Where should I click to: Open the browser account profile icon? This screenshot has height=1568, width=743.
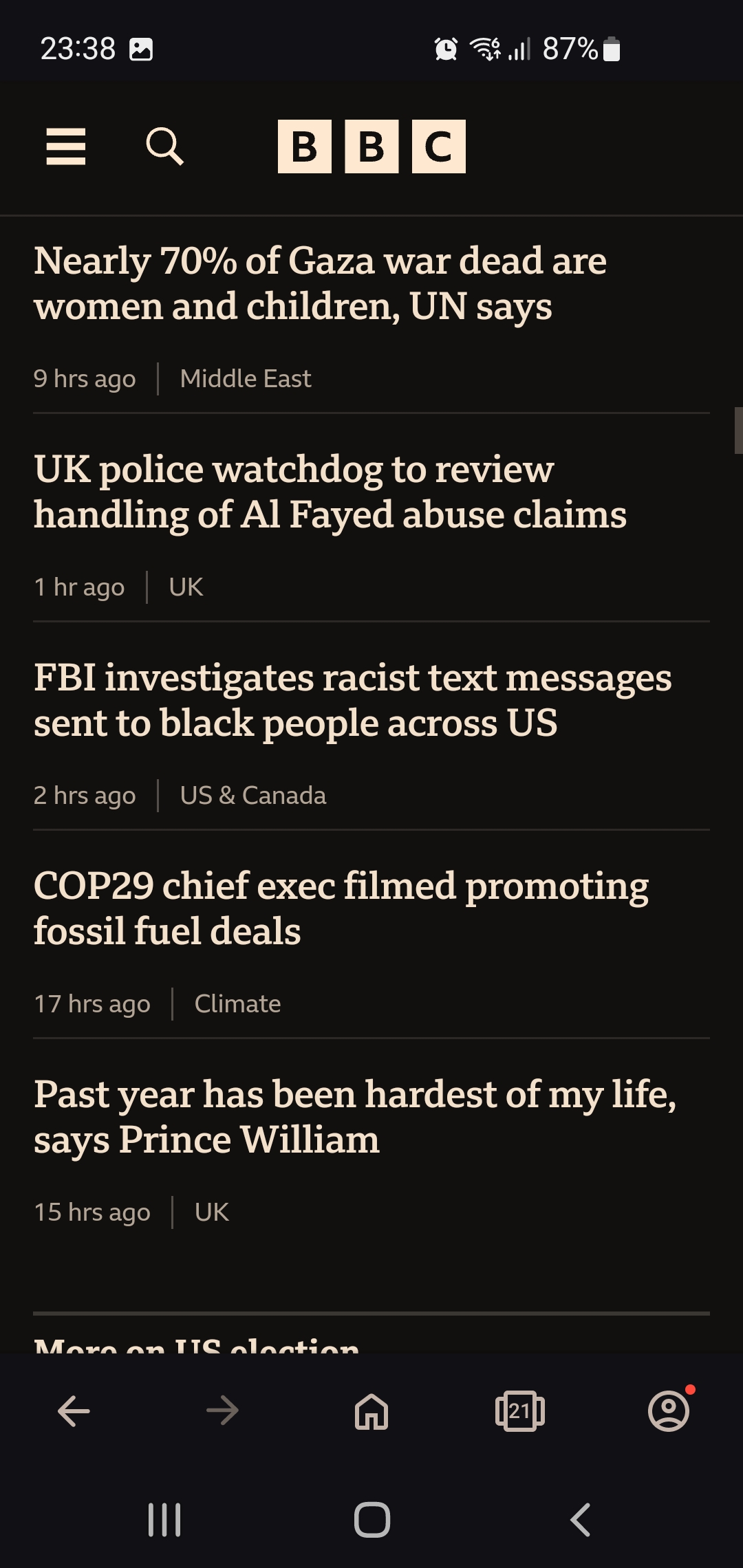click(669, 1412)
